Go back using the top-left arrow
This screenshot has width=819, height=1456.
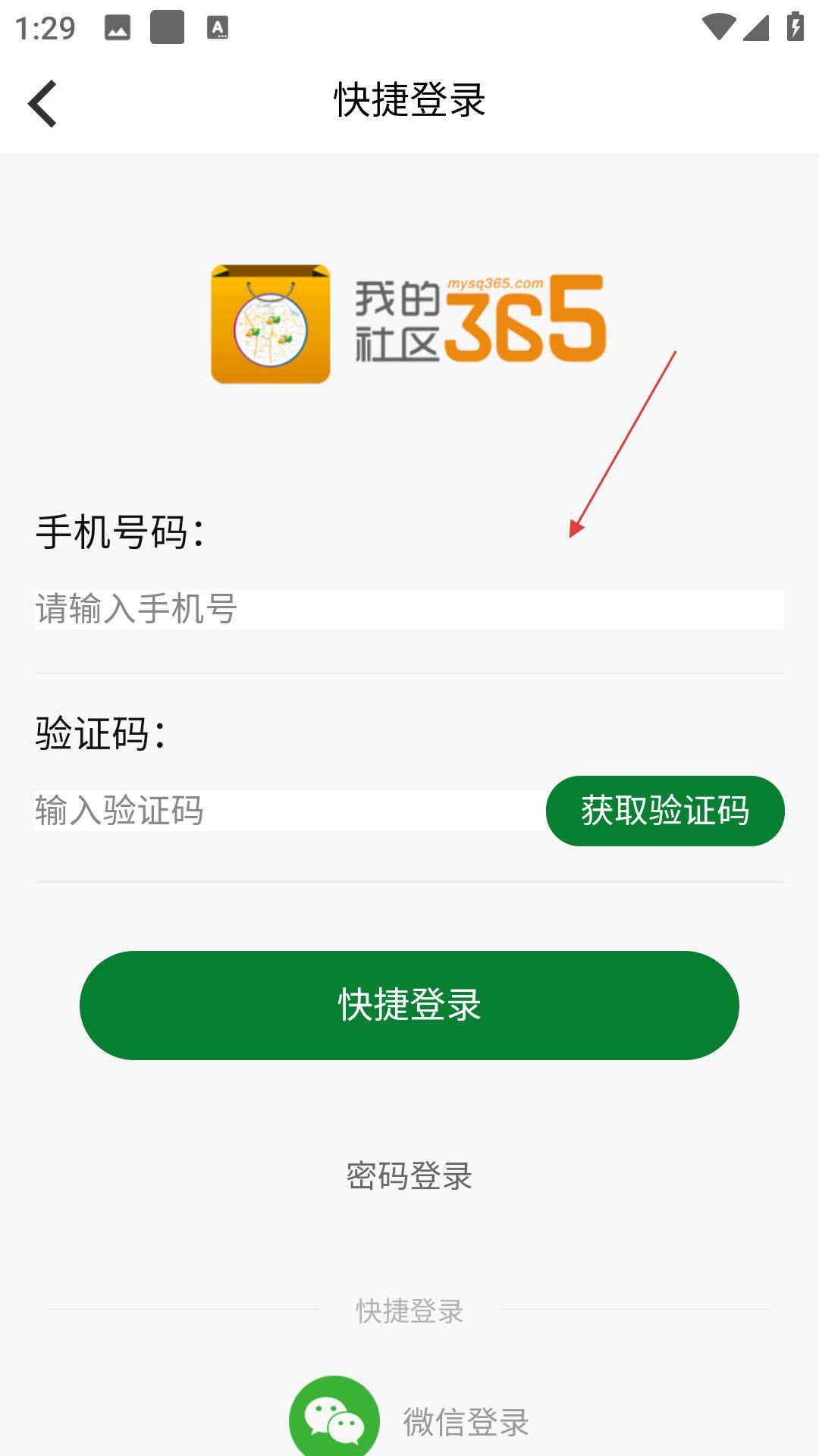tap(42, 103)
